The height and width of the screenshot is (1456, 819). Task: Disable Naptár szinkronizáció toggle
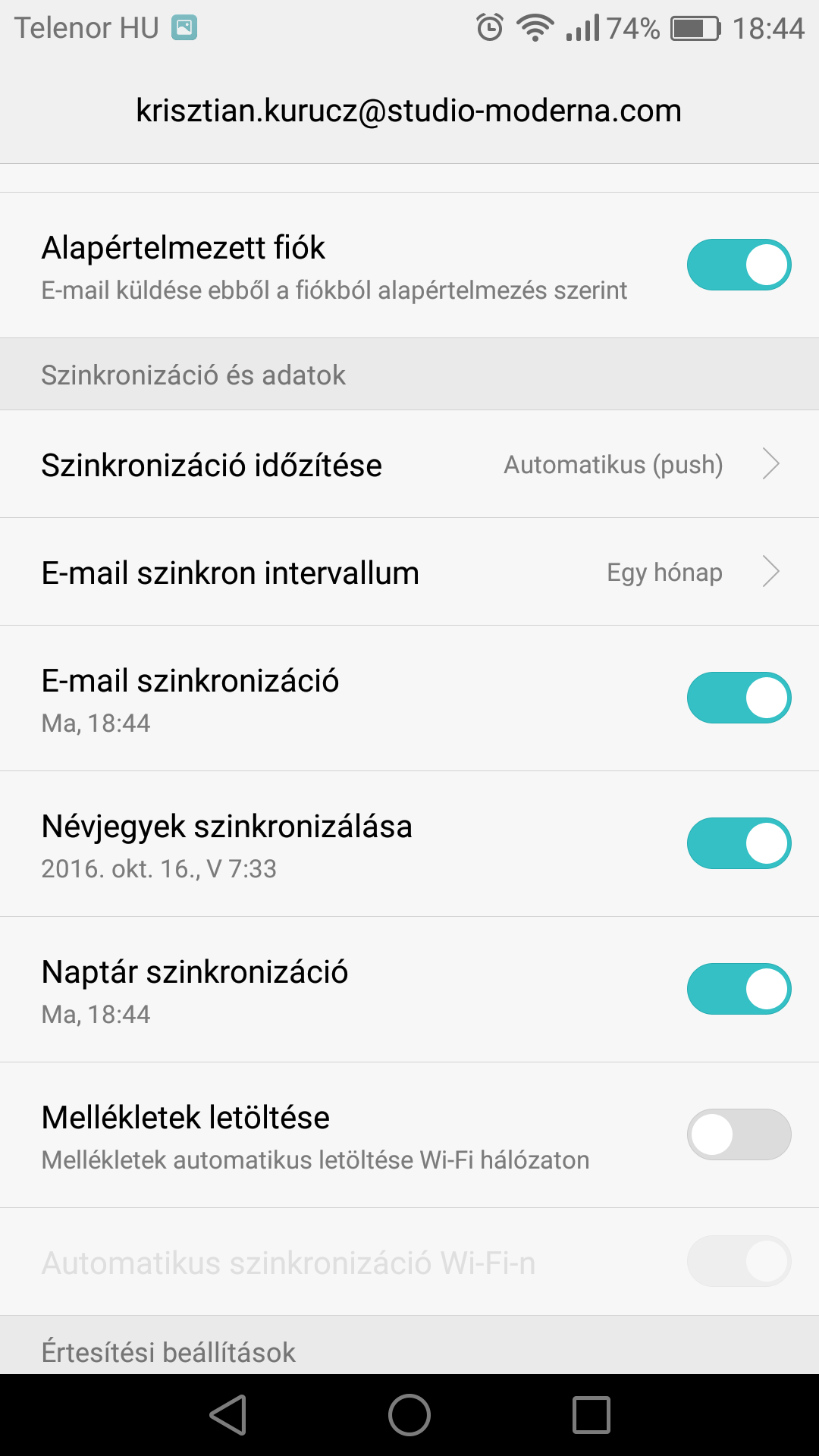[739, 989]
